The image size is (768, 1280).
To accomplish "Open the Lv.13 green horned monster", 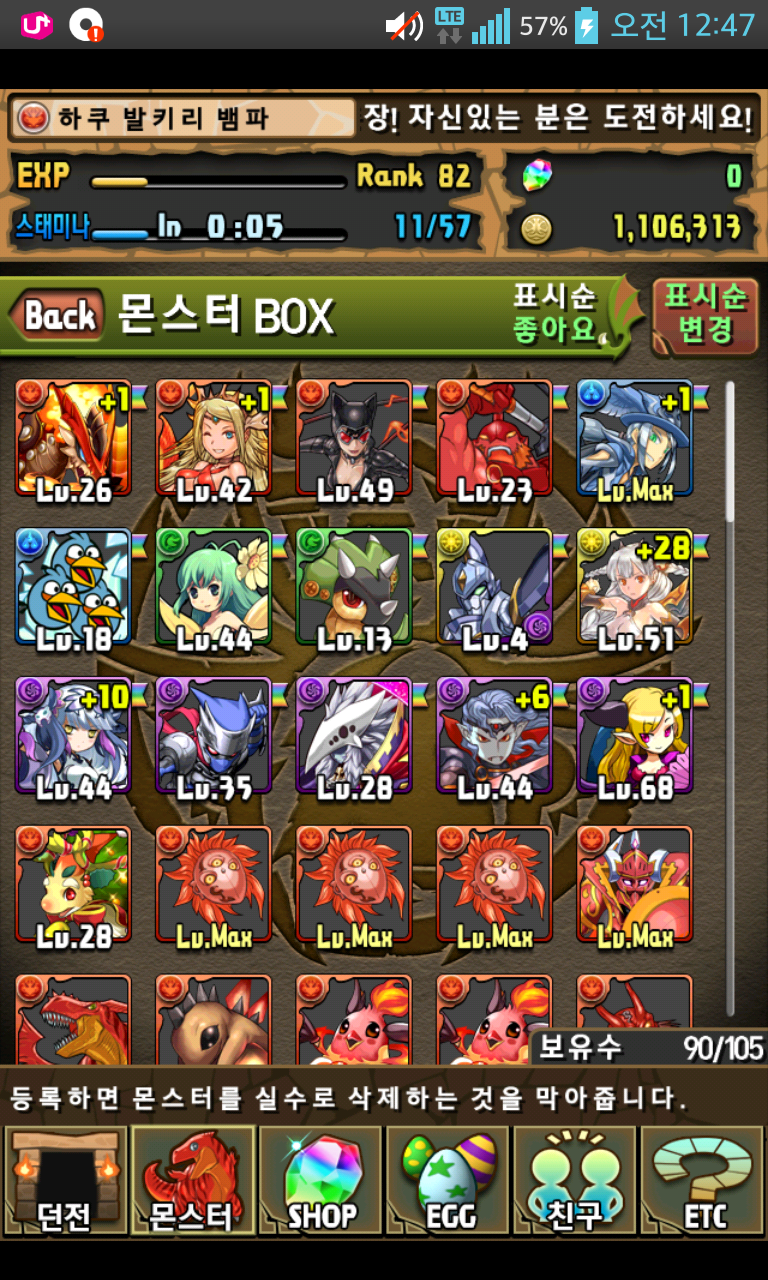I will click(354, 587).
